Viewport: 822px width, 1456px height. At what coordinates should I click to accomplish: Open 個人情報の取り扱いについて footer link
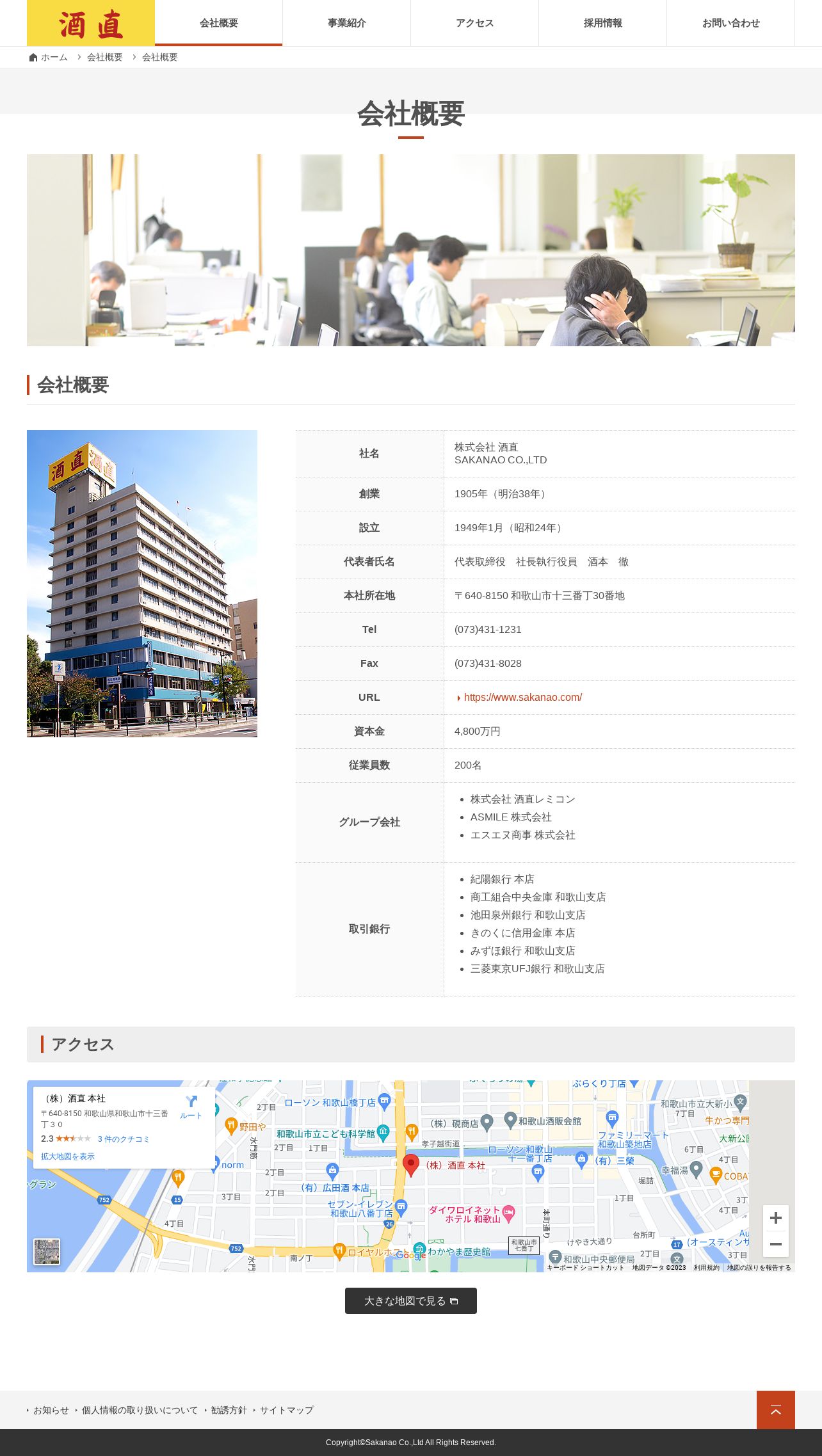click(x=140, y=1410)
